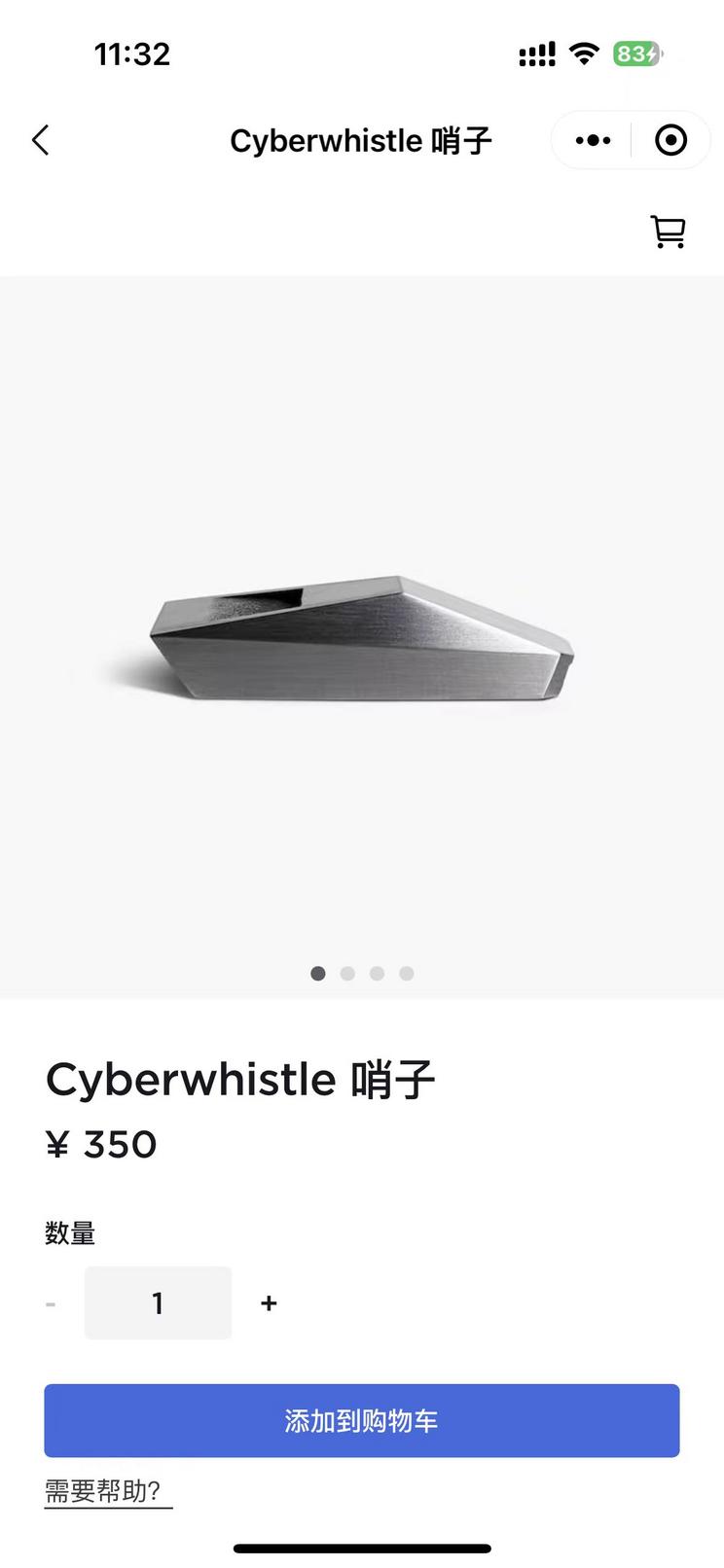
Task: Open the mini program more options menu
Action: click(593, 140)
